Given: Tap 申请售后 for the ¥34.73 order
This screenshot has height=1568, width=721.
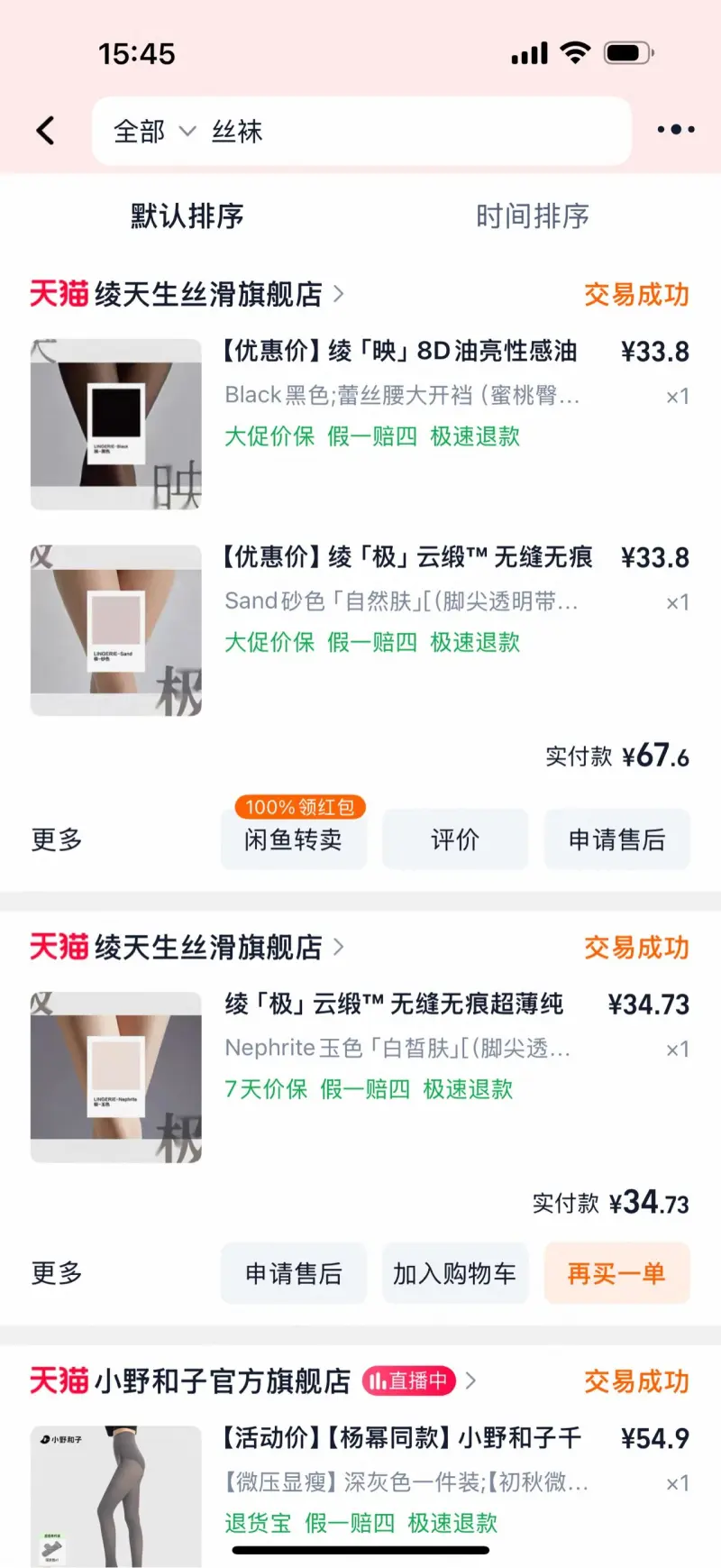Looking at the screenshot, I should pos(293,1273).
